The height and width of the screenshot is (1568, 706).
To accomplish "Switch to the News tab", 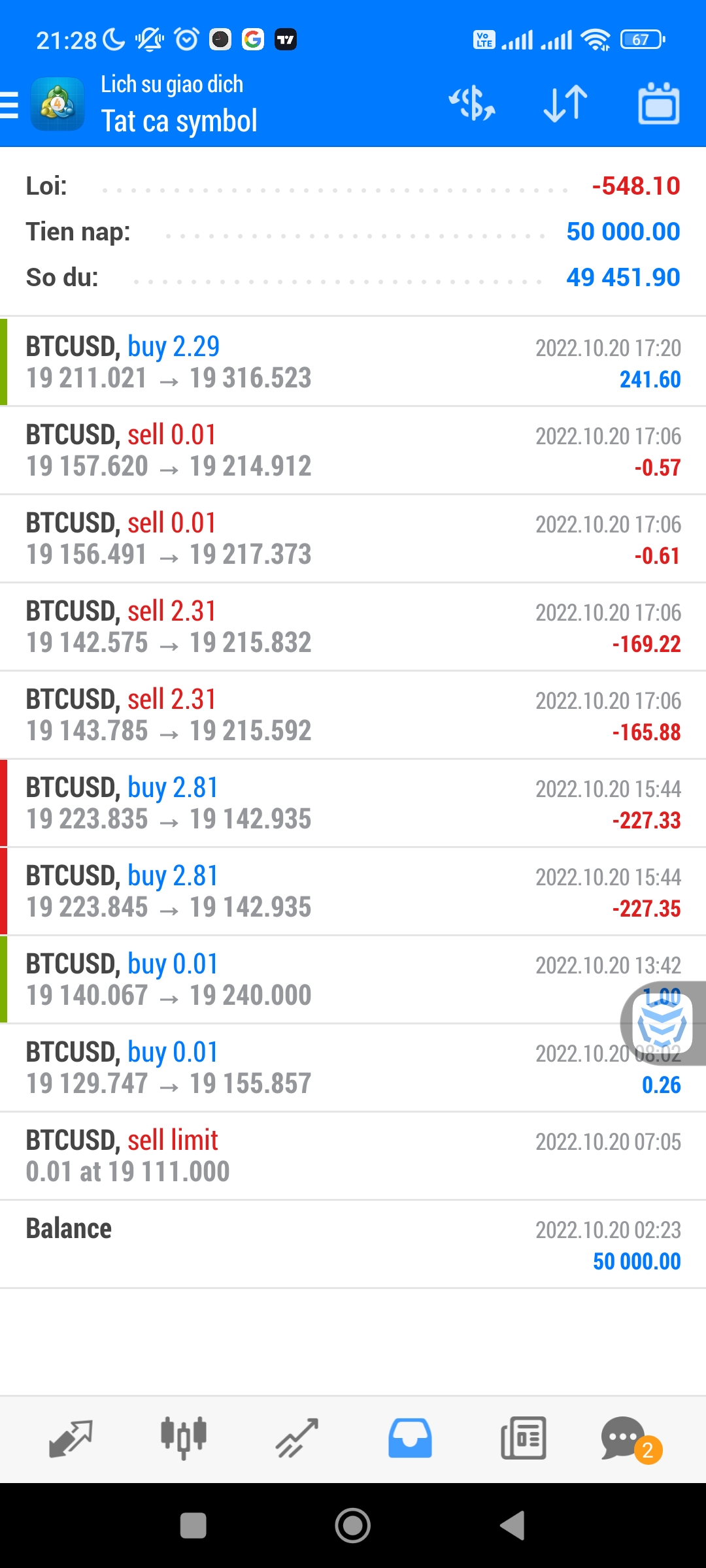I will [x=523, y=1439].
